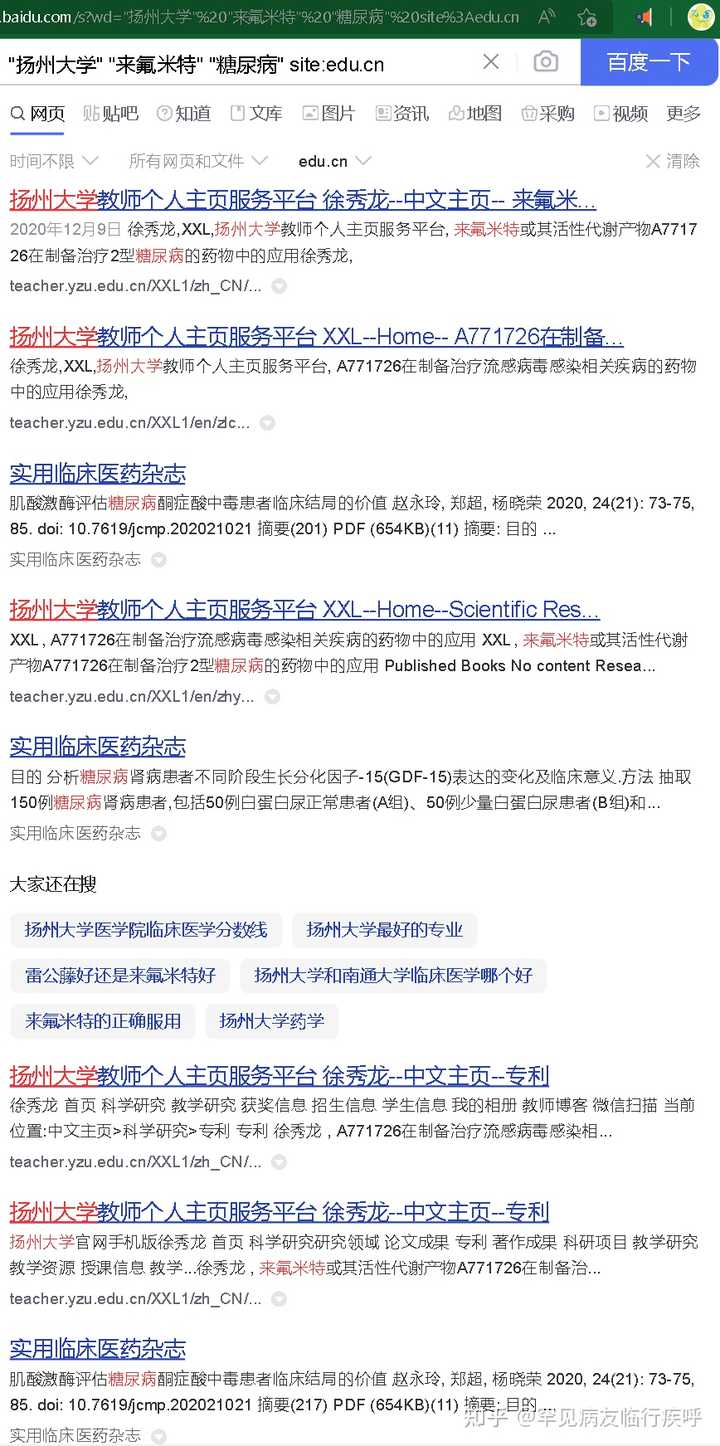Open camera image search
The height and width of the screenshot is (1446, 720).
coord(546,62)
